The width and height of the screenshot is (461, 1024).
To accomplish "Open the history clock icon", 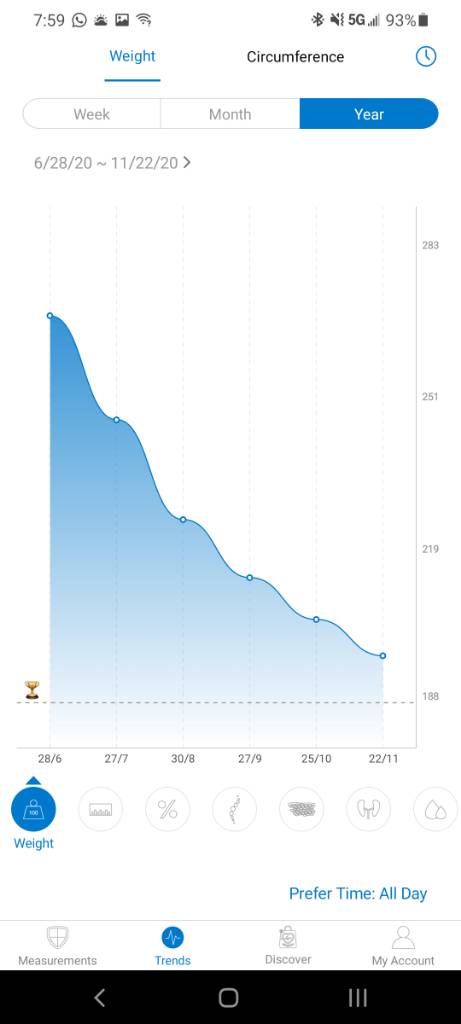I will [x=426, y=57].
